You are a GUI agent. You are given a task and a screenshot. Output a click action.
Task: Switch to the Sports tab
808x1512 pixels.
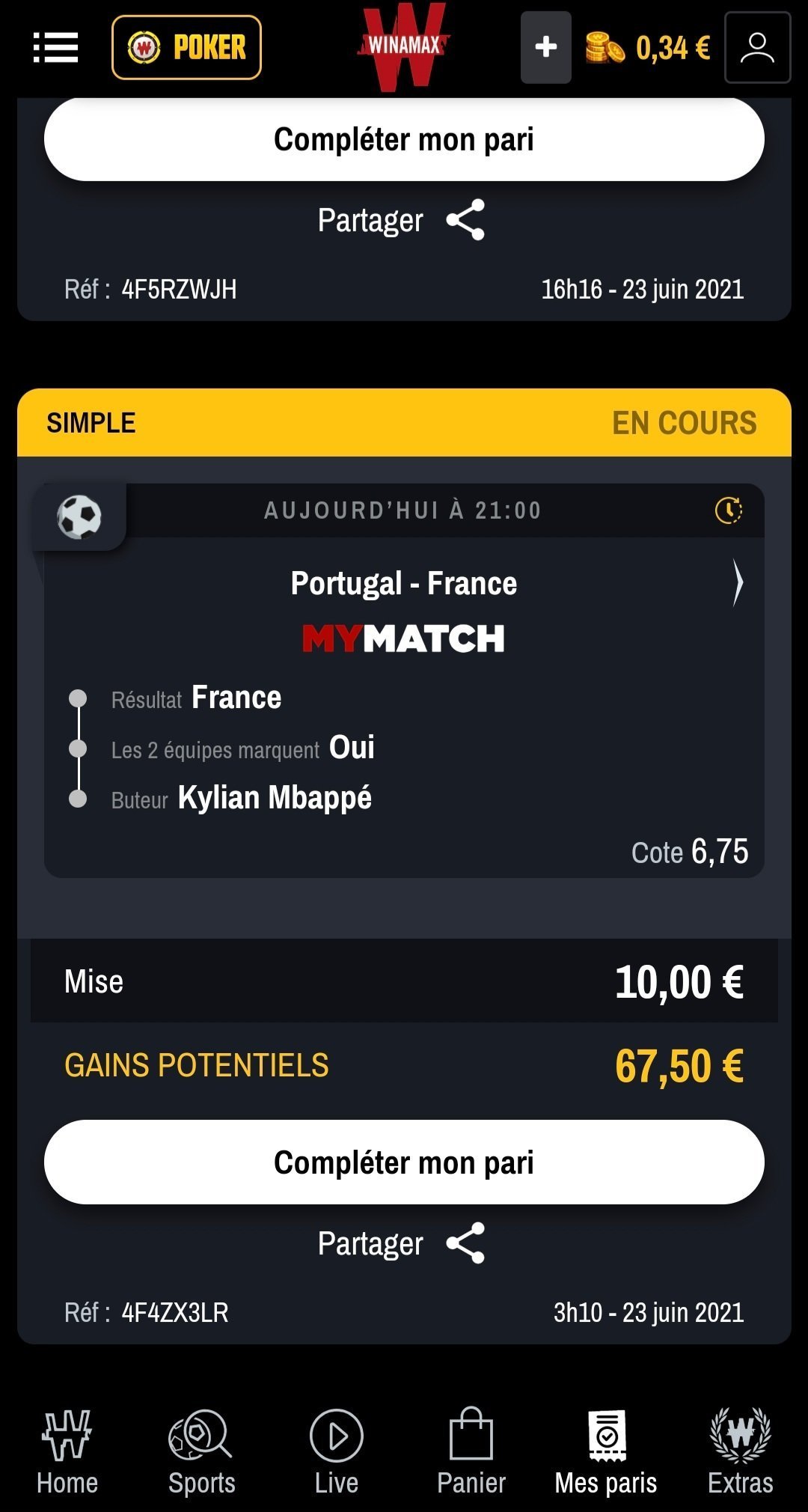(201, 1452)
